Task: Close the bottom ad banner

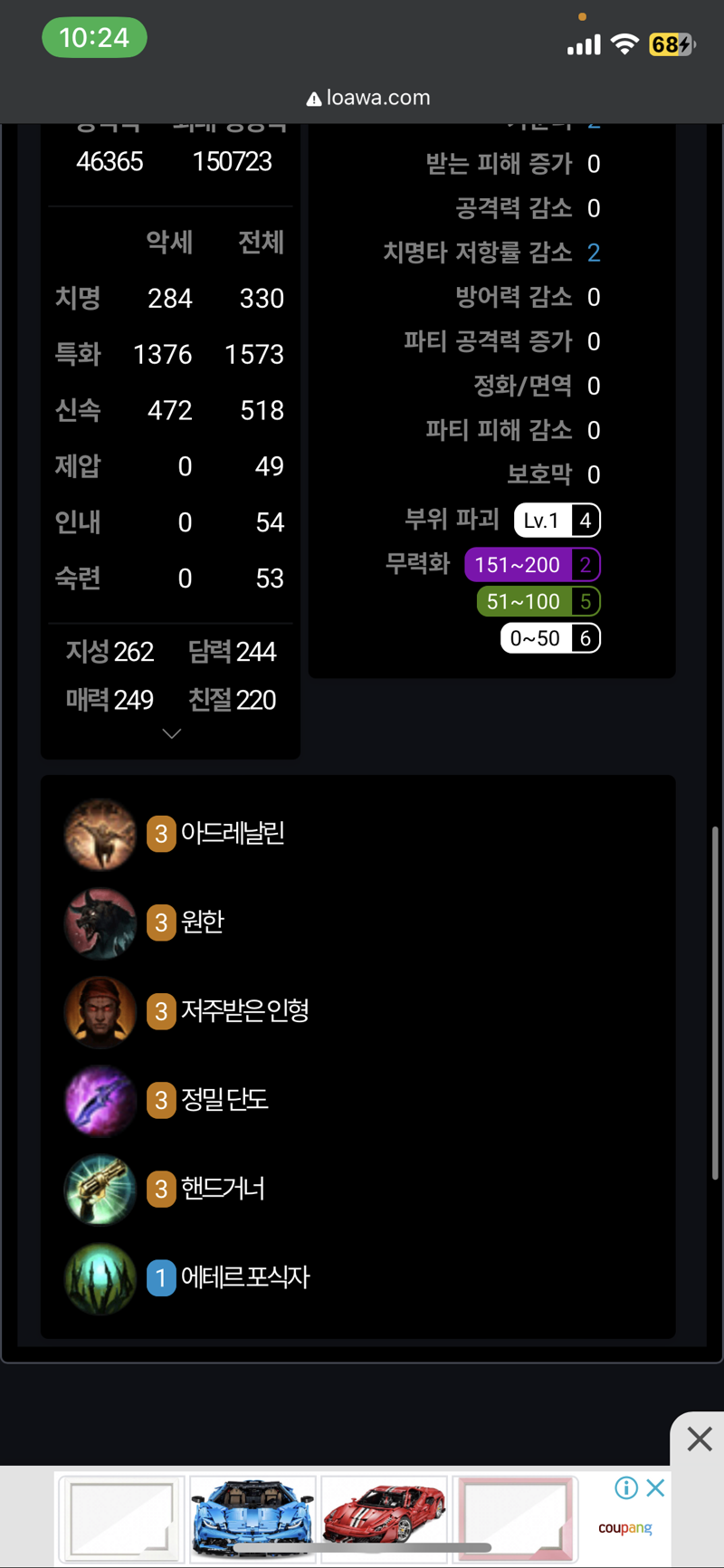Action: [699, 1439]
